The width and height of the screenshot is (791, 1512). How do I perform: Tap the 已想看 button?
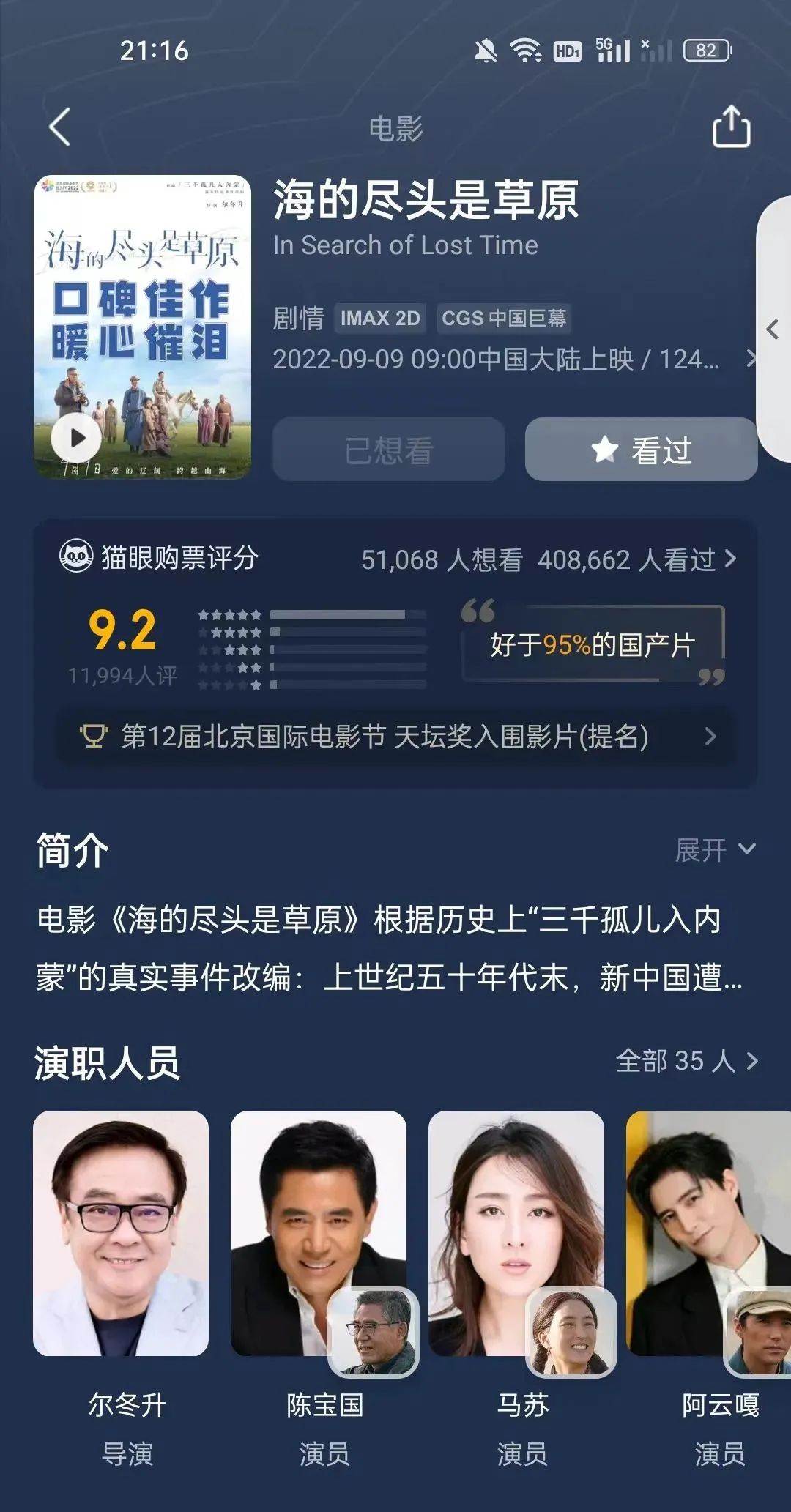389,450
